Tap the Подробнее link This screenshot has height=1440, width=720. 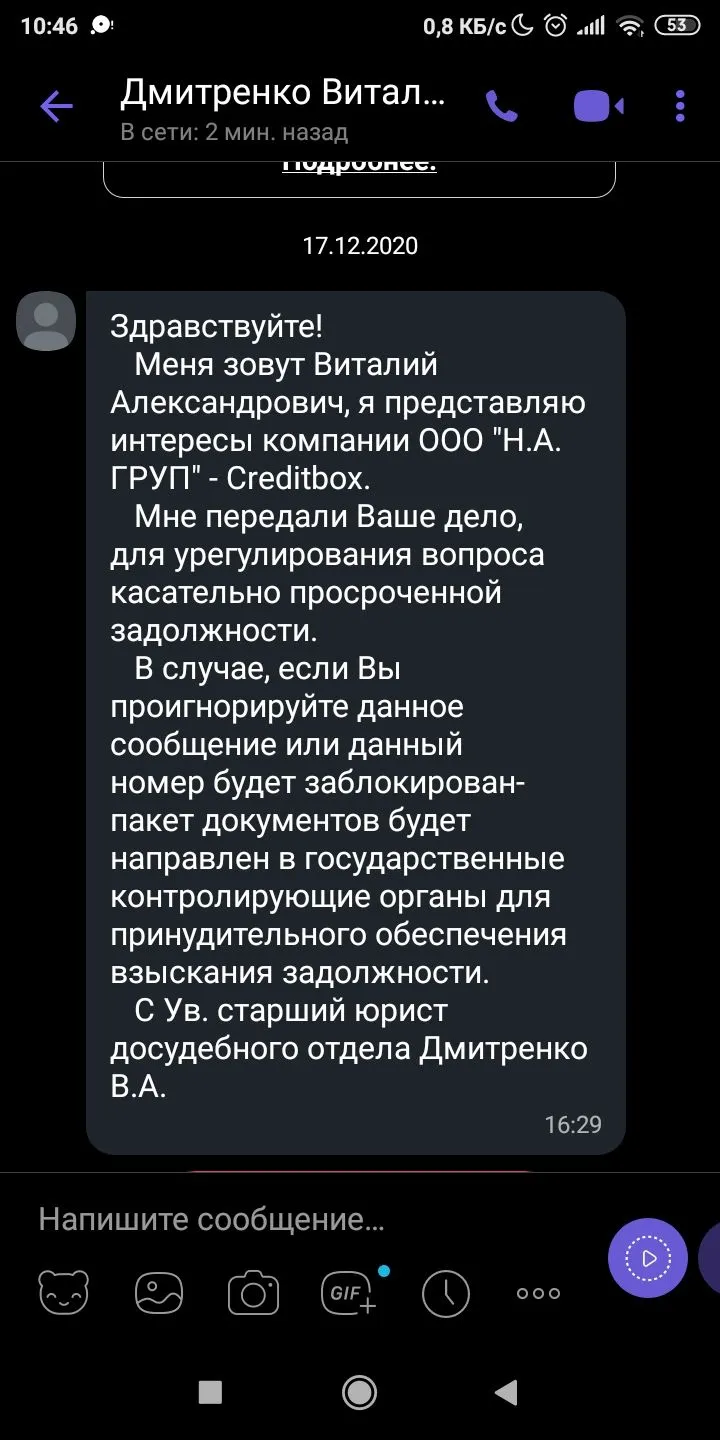(359, 166)
